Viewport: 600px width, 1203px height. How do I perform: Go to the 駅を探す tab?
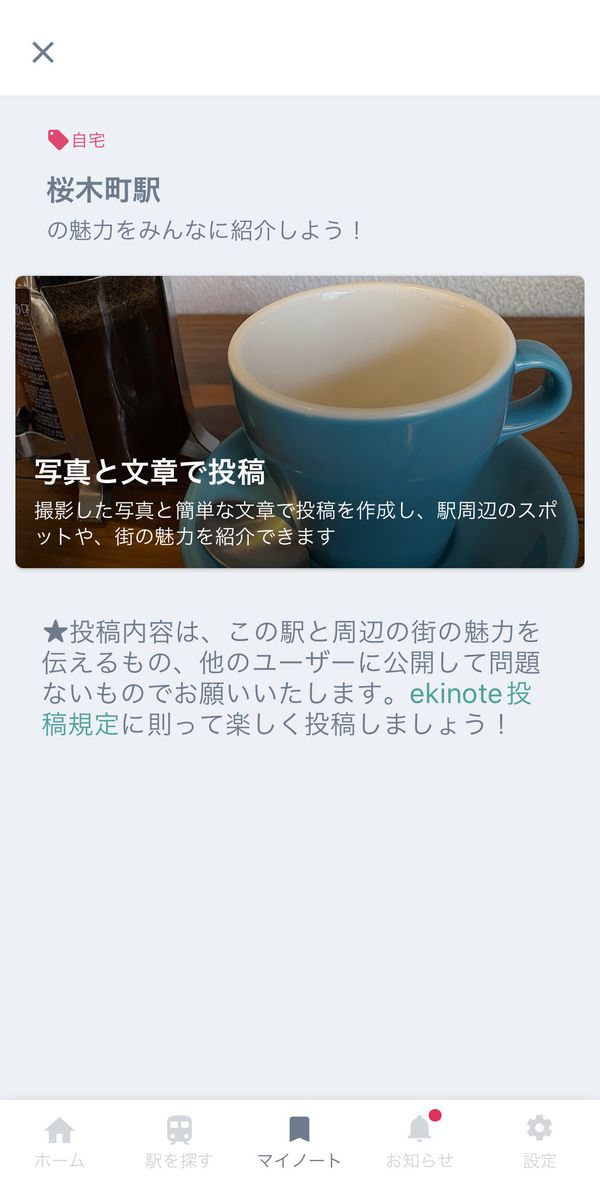pos(180,1142)
